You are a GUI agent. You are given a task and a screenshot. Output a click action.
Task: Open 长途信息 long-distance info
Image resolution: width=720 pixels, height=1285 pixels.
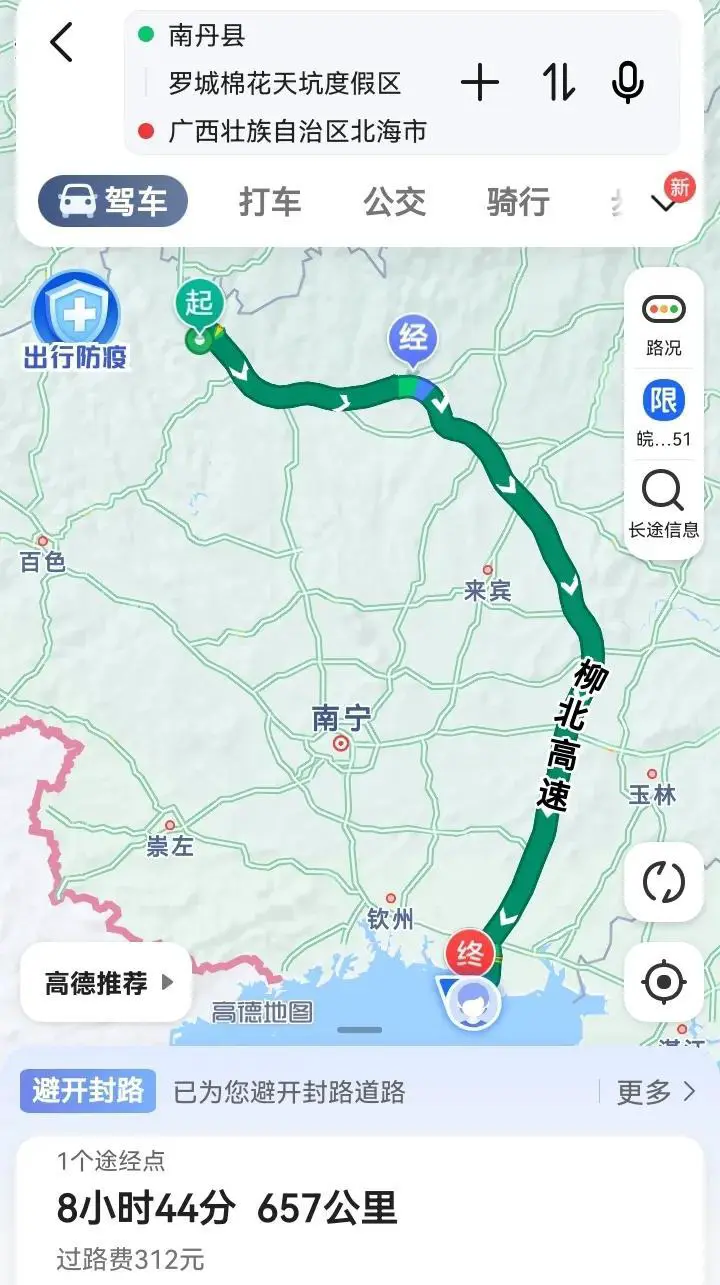663,505
